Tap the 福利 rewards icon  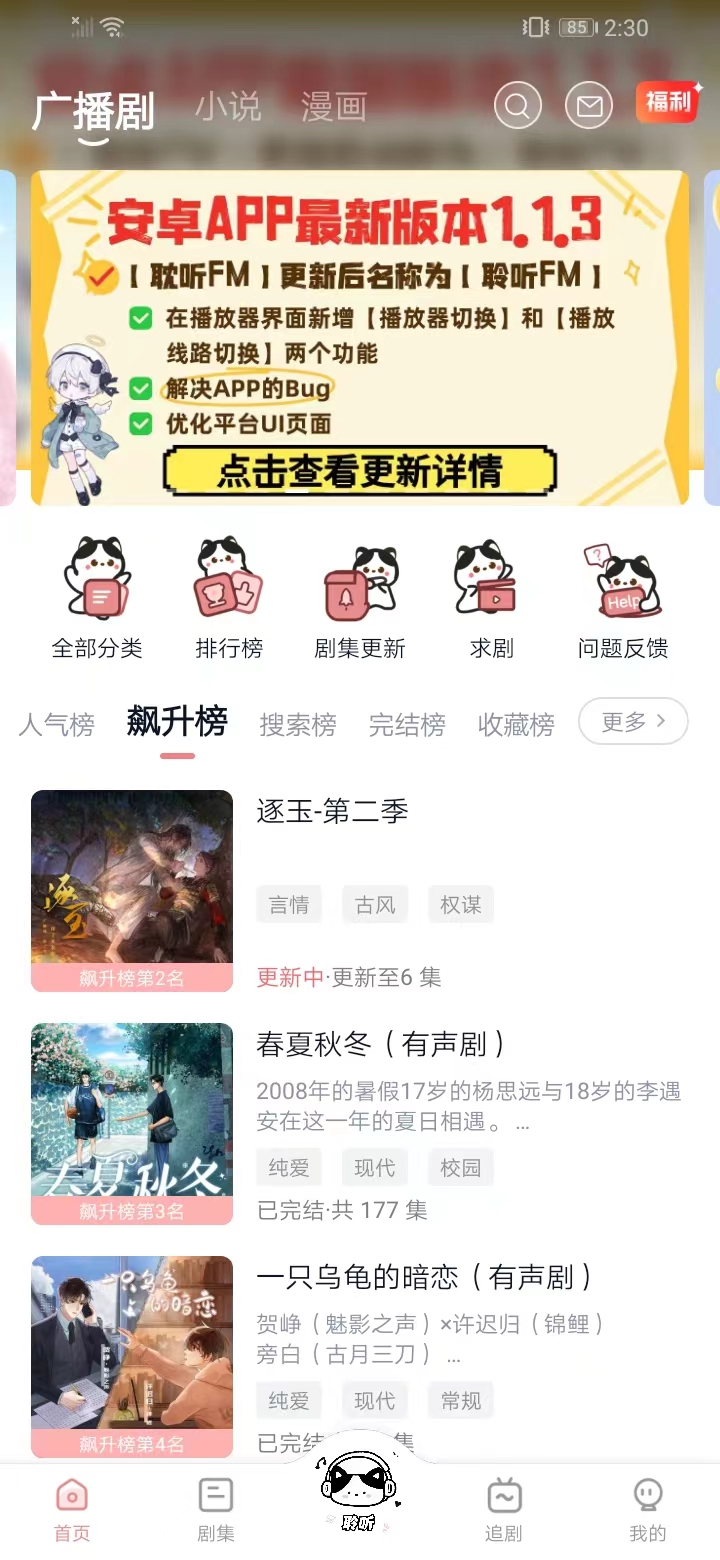tap(666, 102)
